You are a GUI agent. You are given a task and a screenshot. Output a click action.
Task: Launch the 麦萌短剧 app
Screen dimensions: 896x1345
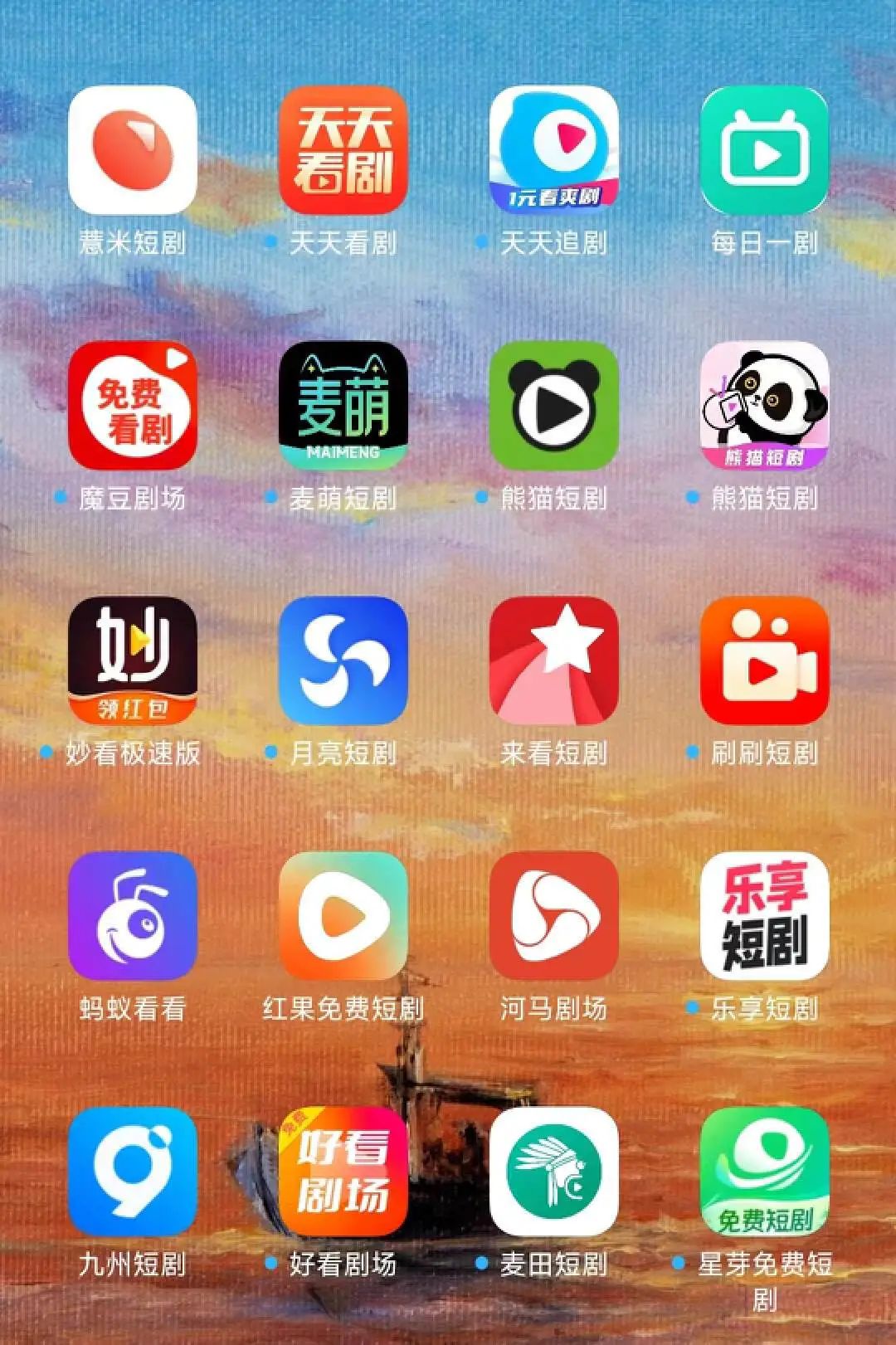[x=343, y=406]
